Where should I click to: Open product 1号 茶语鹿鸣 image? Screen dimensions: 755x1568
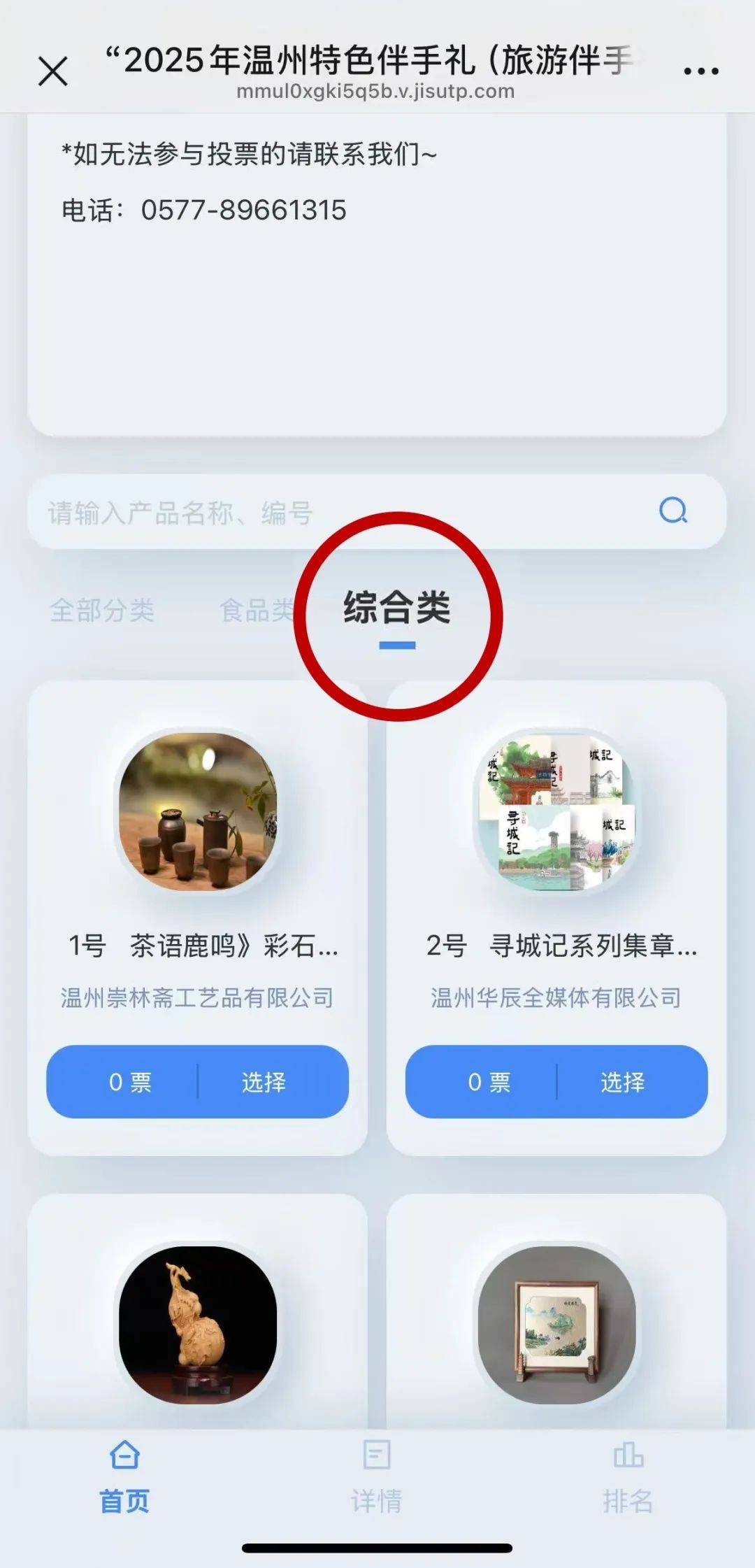(198, 811)
